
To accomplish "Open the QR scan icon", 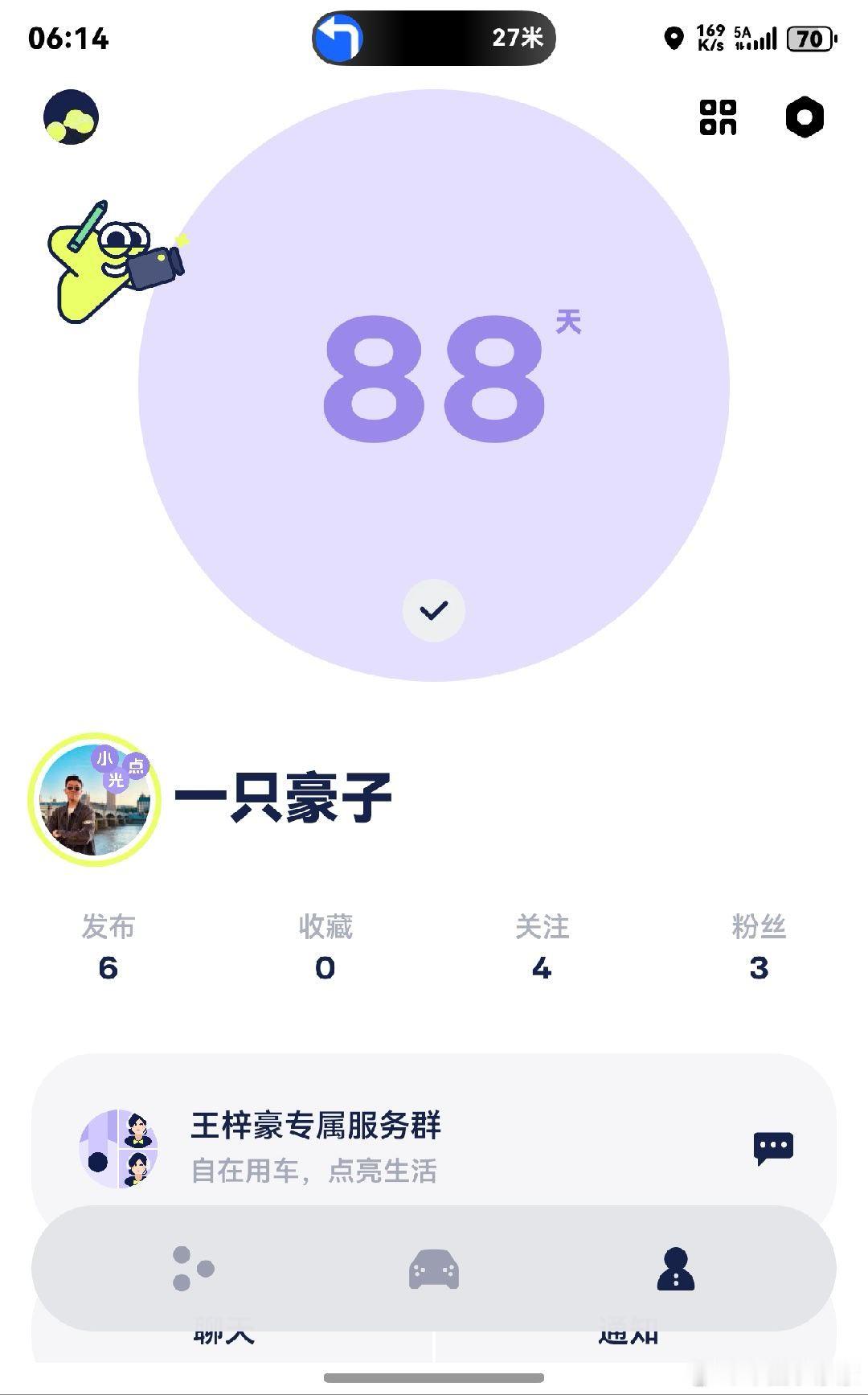I will point(718,117).
